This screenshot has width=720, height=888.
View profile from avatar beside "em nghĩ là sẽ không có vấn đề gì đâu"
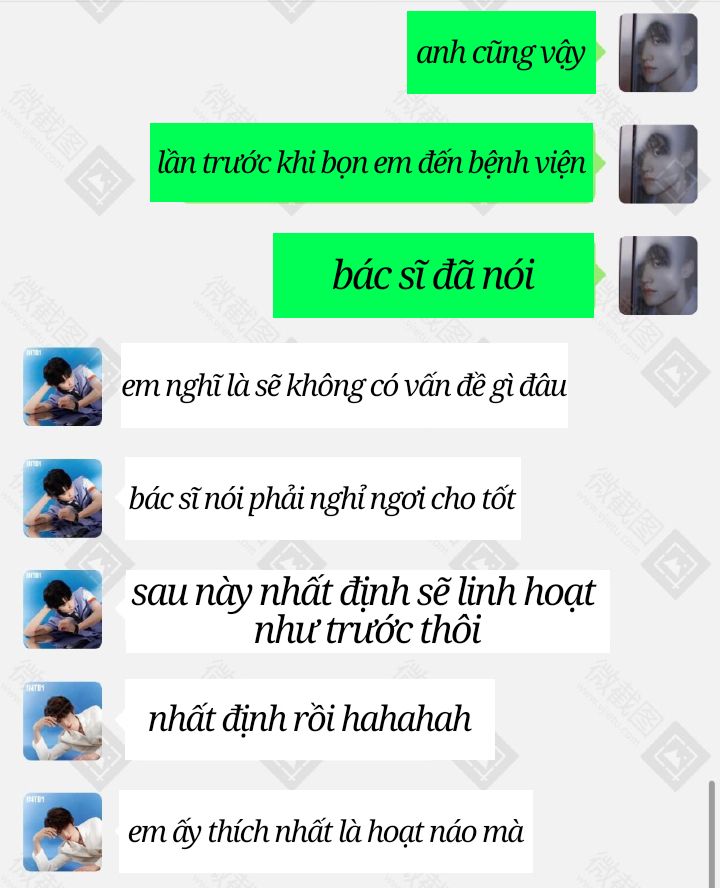(63, 386)
